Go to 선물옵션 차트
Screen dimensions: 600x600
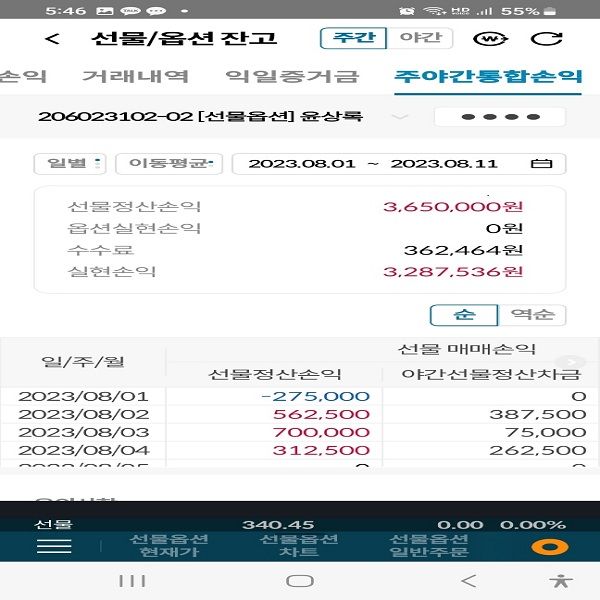click(298, 546)
